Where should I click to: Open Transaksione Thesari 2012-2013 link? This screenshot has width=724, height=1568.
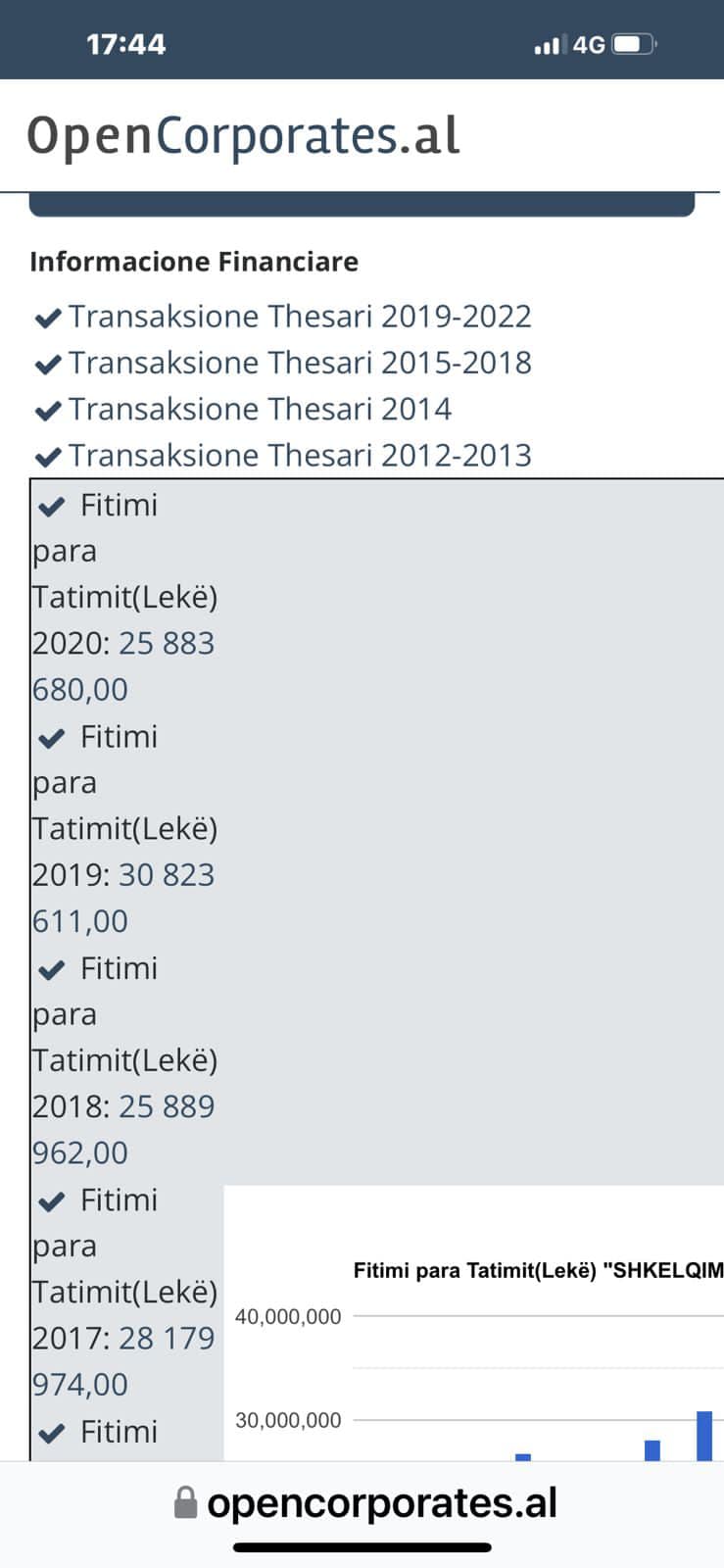click(299, 455)
